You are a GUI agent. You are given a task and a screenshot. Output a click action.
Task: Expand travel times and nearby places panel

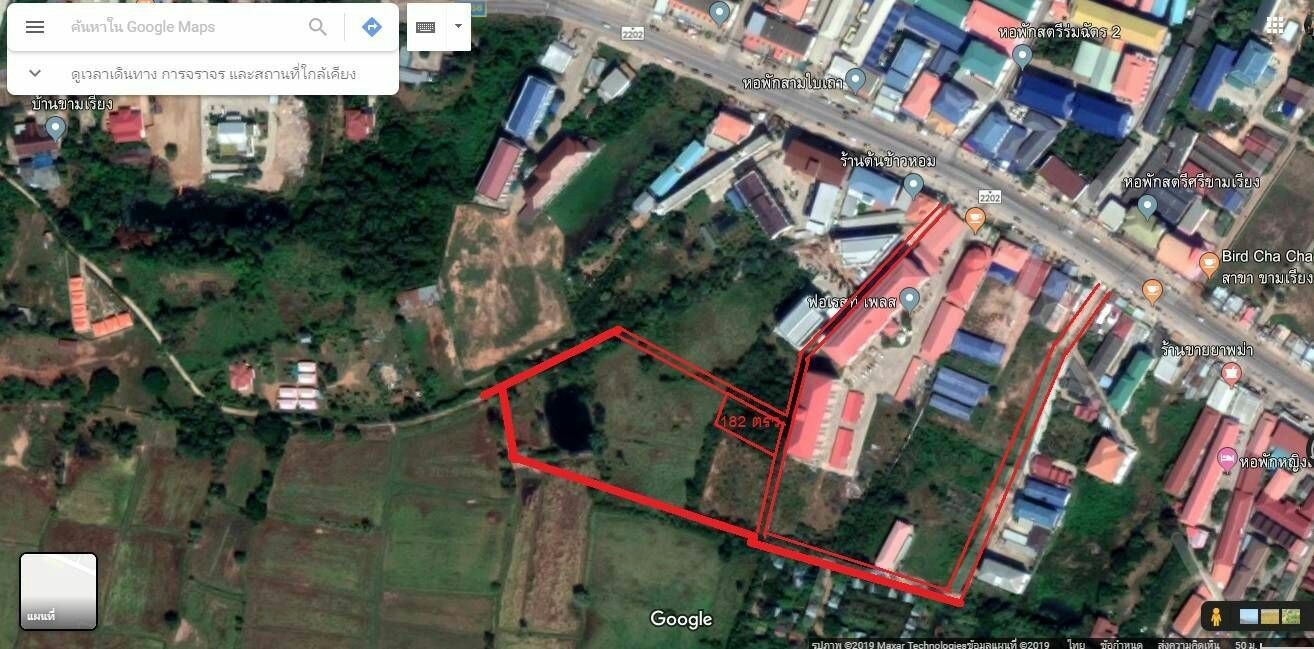click(35, 73)
